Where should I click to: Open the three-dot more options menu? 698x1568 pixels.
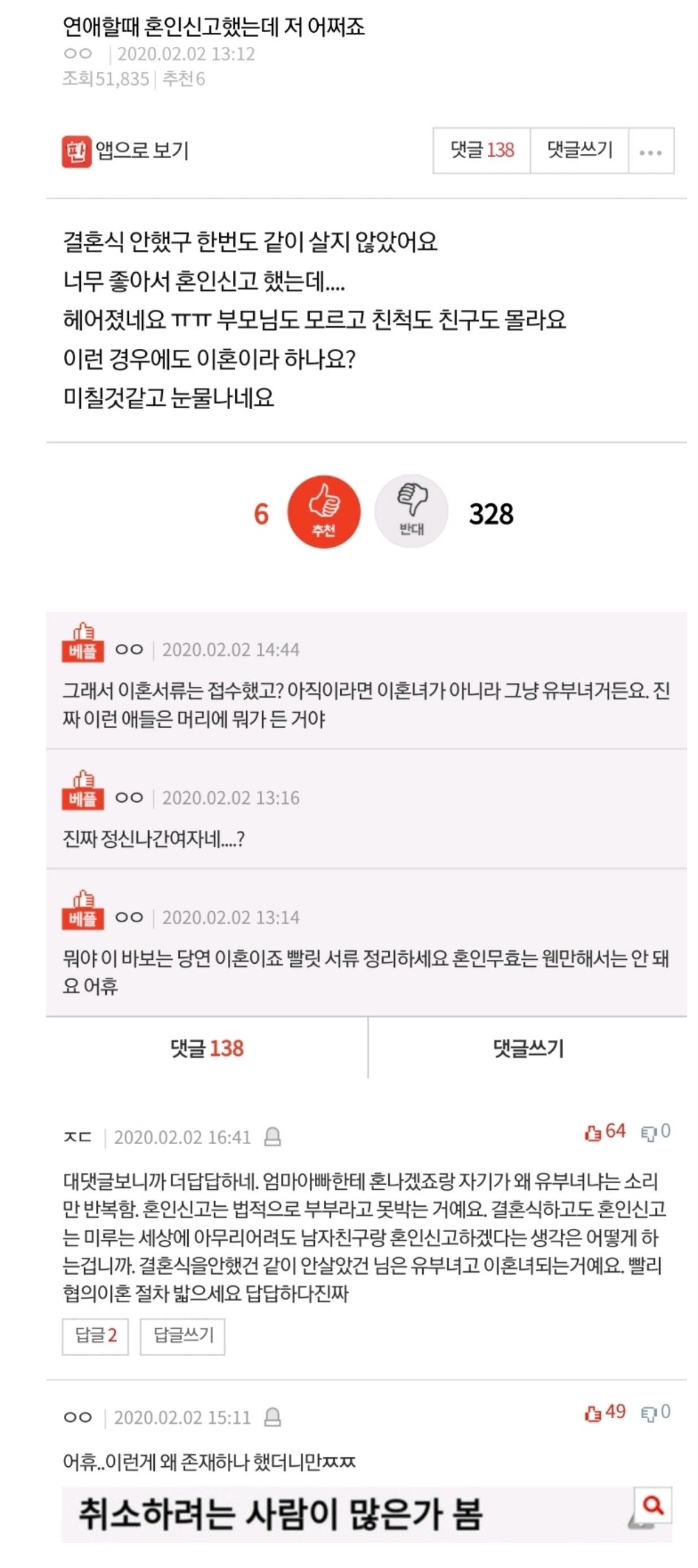(x=650, y=151)
